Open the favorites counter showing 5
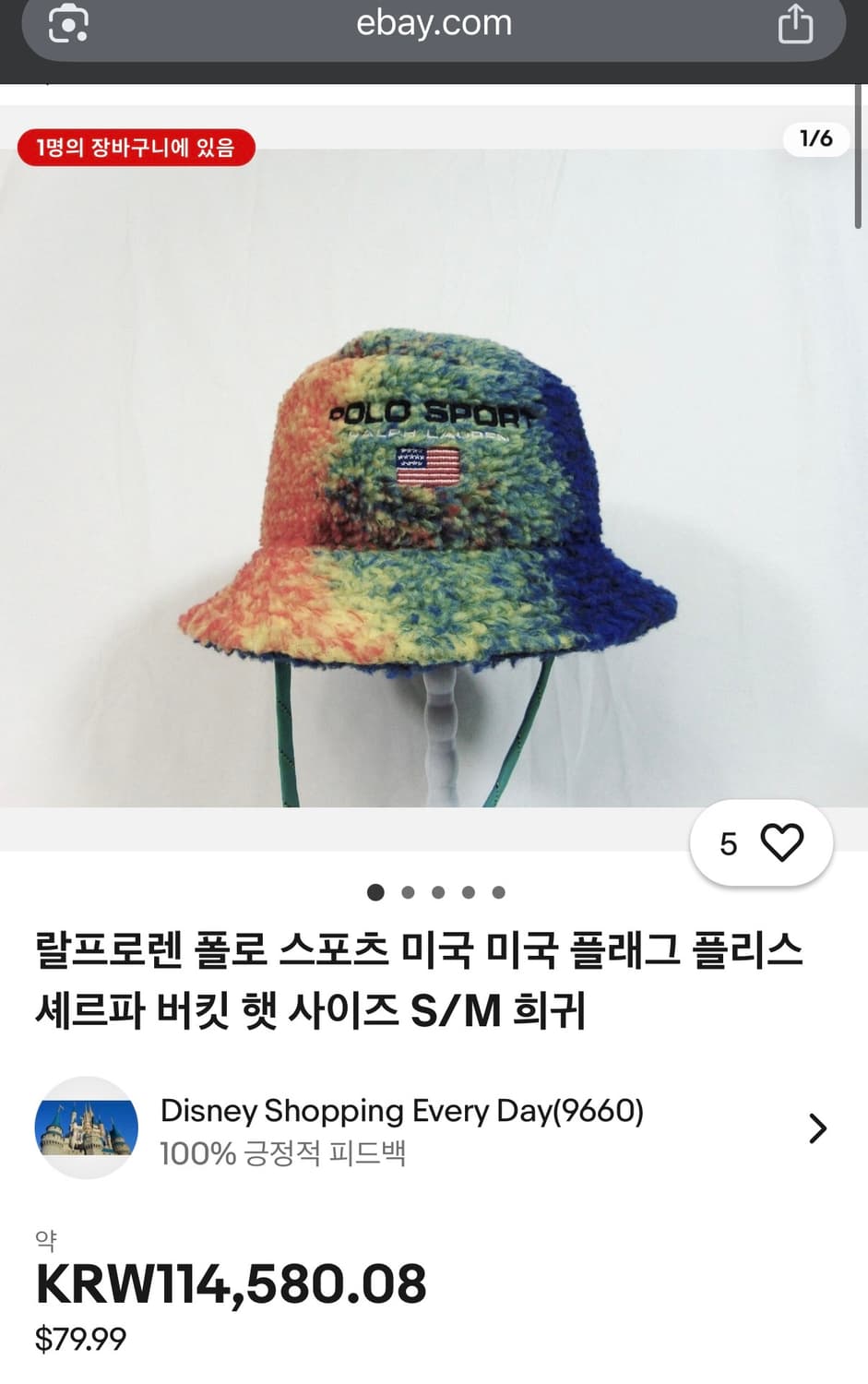868x1384 pixels. click(x=729, y=842)
